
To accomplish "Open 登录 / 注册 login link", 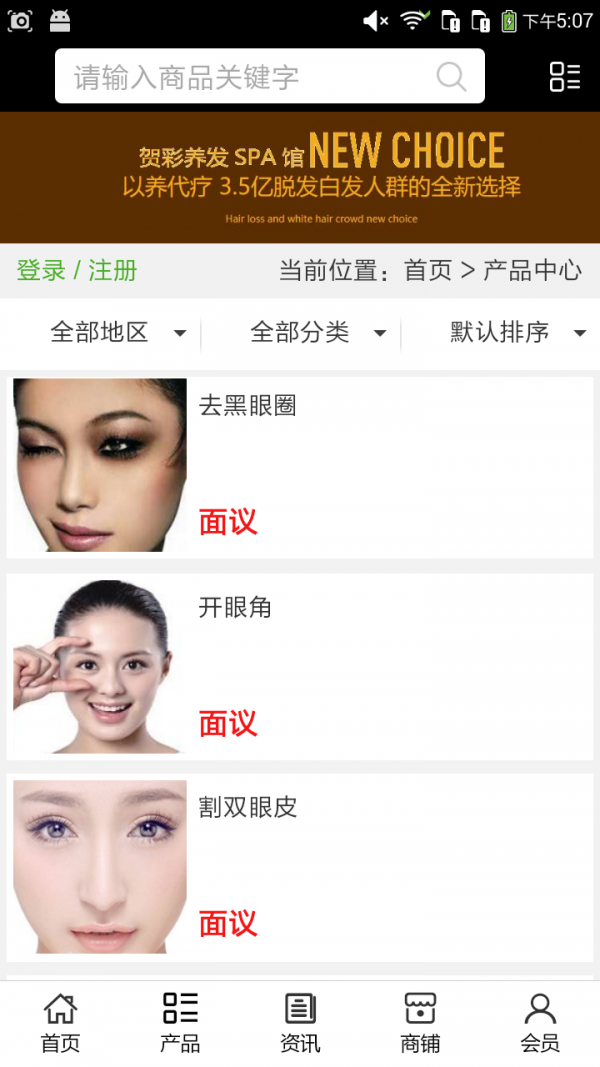I will [x=77, y=271].
